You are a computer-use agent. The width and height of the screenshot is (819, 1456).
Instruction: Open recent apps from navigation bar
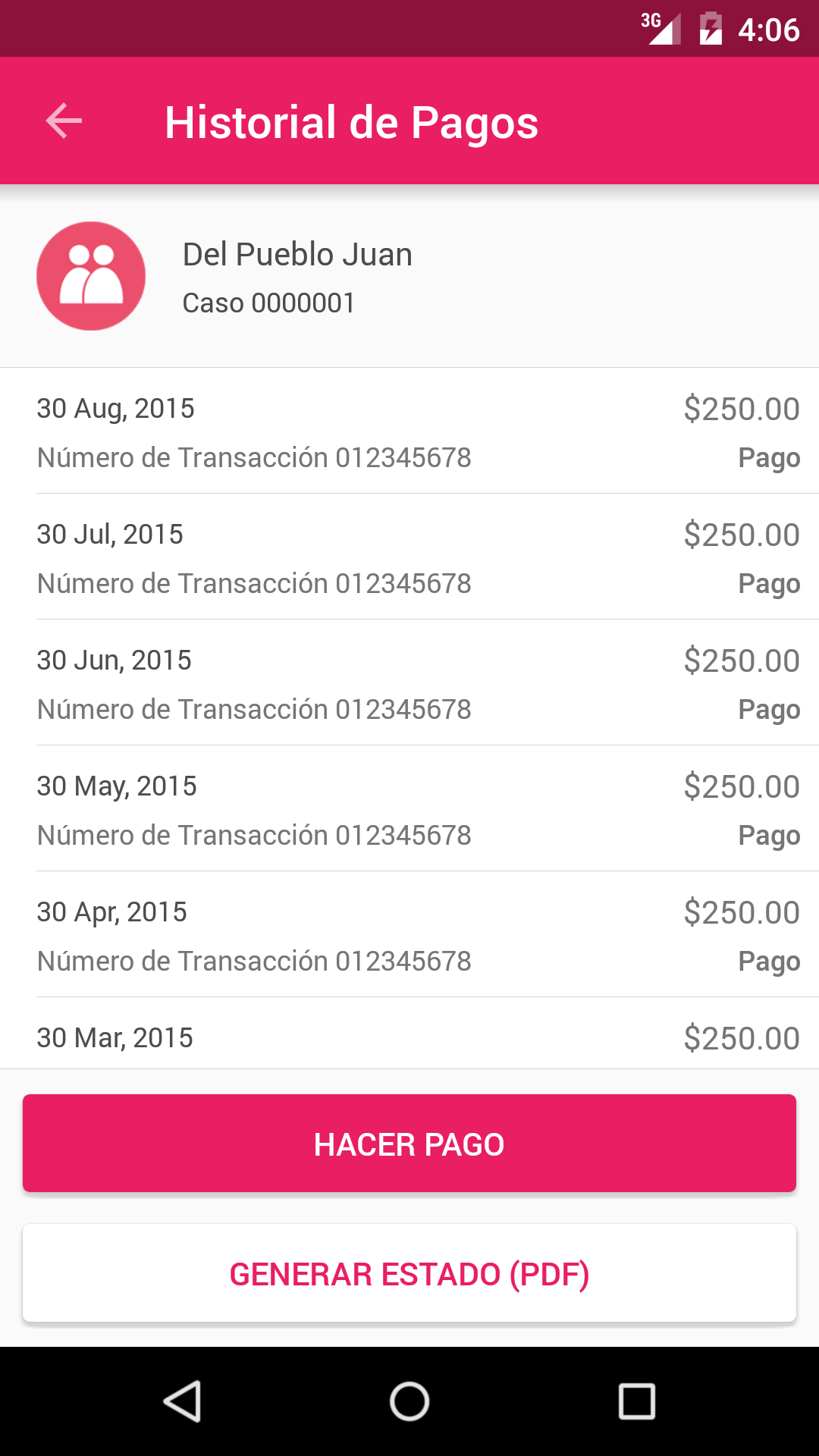coord(637,1401)
